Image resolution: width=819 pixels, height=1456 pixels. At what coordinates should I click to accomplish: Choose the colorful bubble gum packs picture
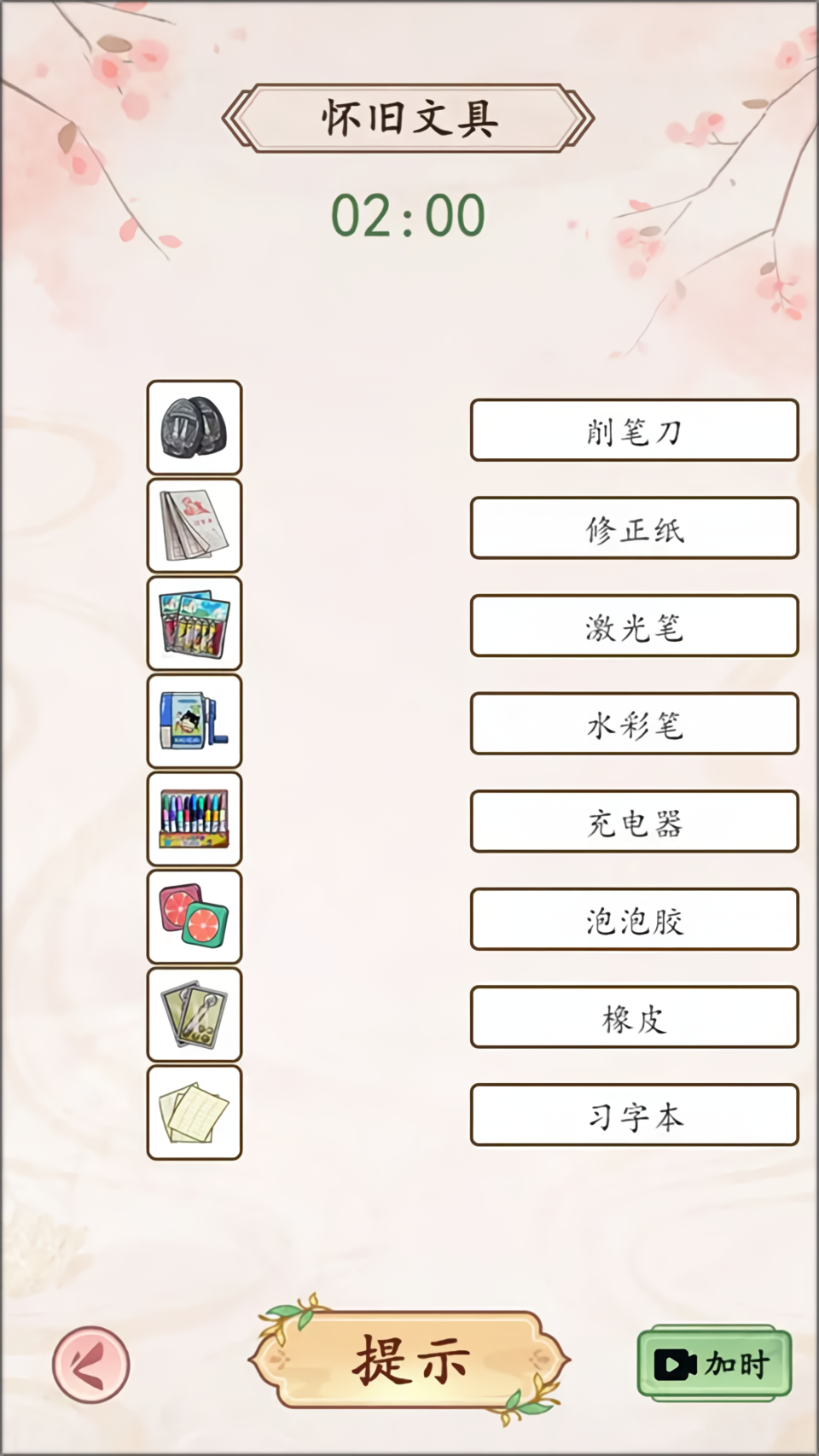[195, 623]
